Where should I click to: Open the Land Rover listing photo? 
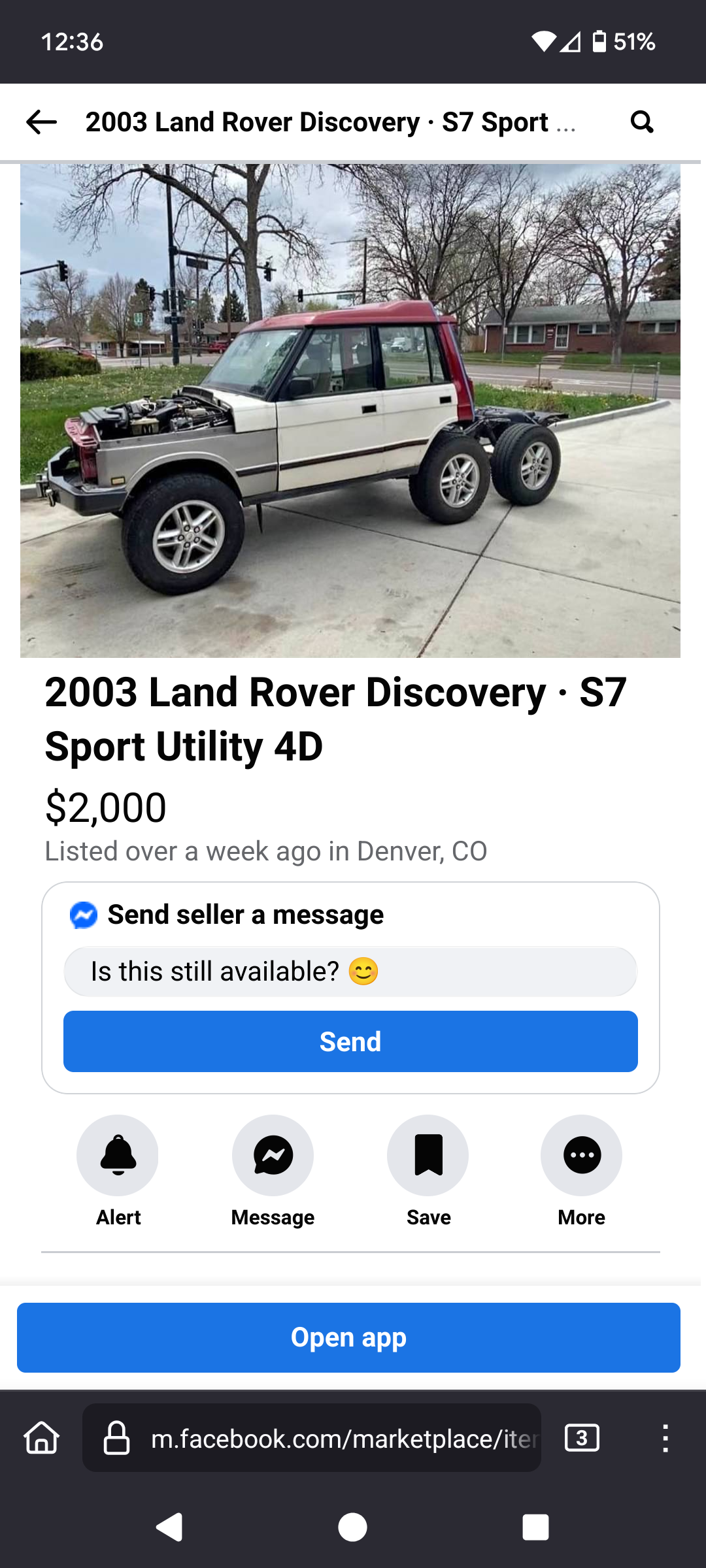click(x=350, y=410)
